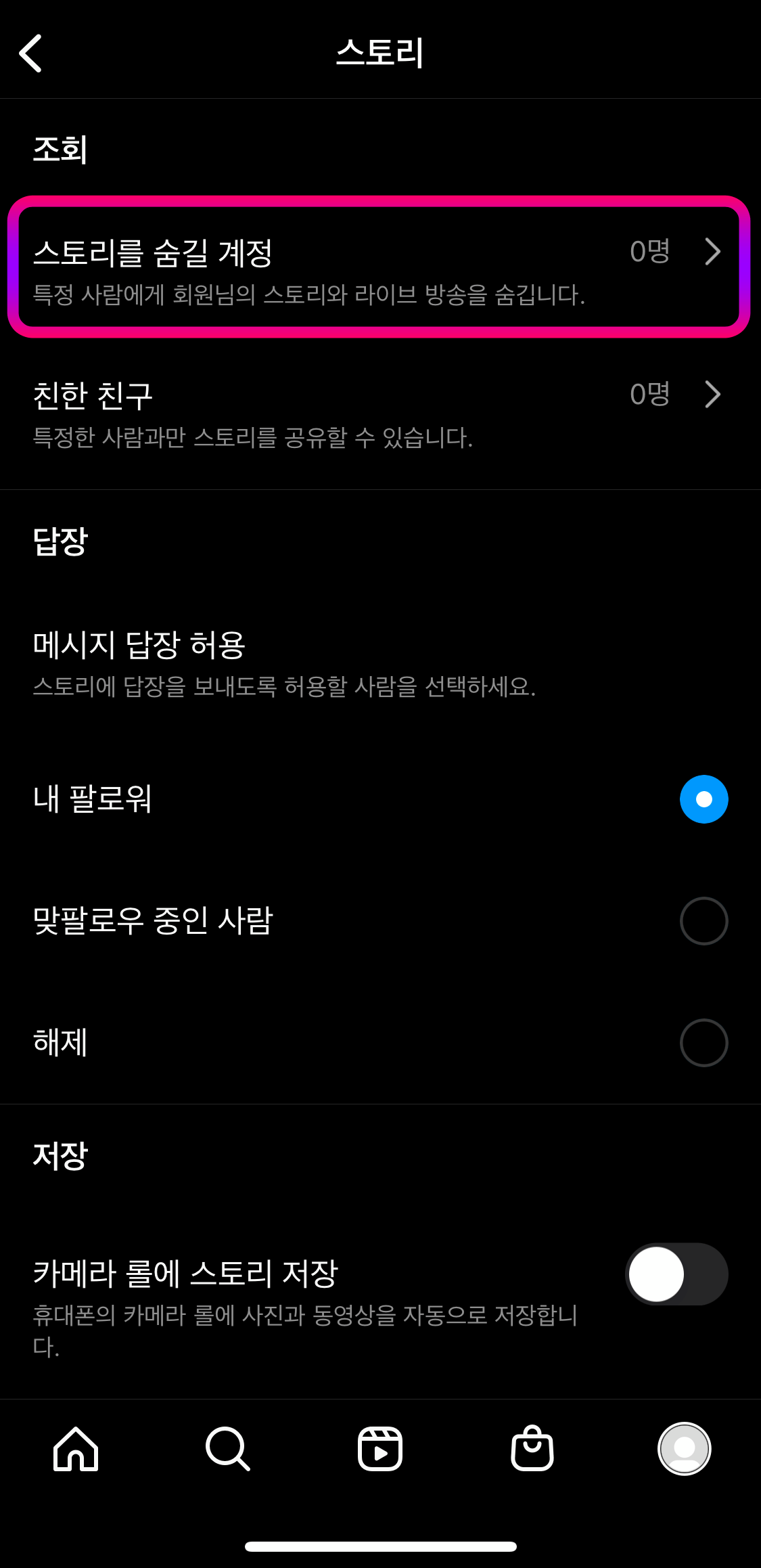Select 맞팔로우 중인 사람 radio button
This screenshot has height=1568, width=761.
point(704,920)
